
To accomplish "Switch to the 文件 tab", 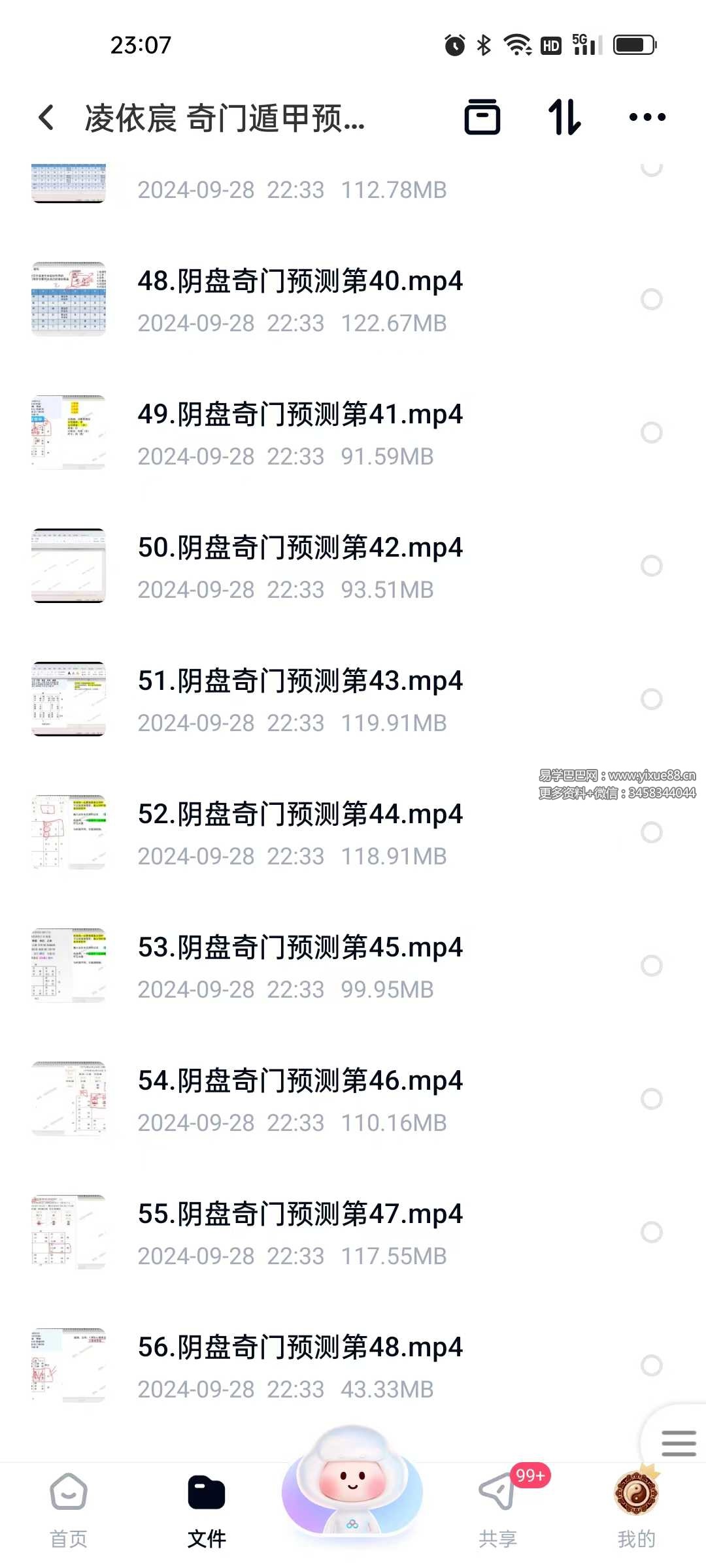I will tap(207, 1509).
